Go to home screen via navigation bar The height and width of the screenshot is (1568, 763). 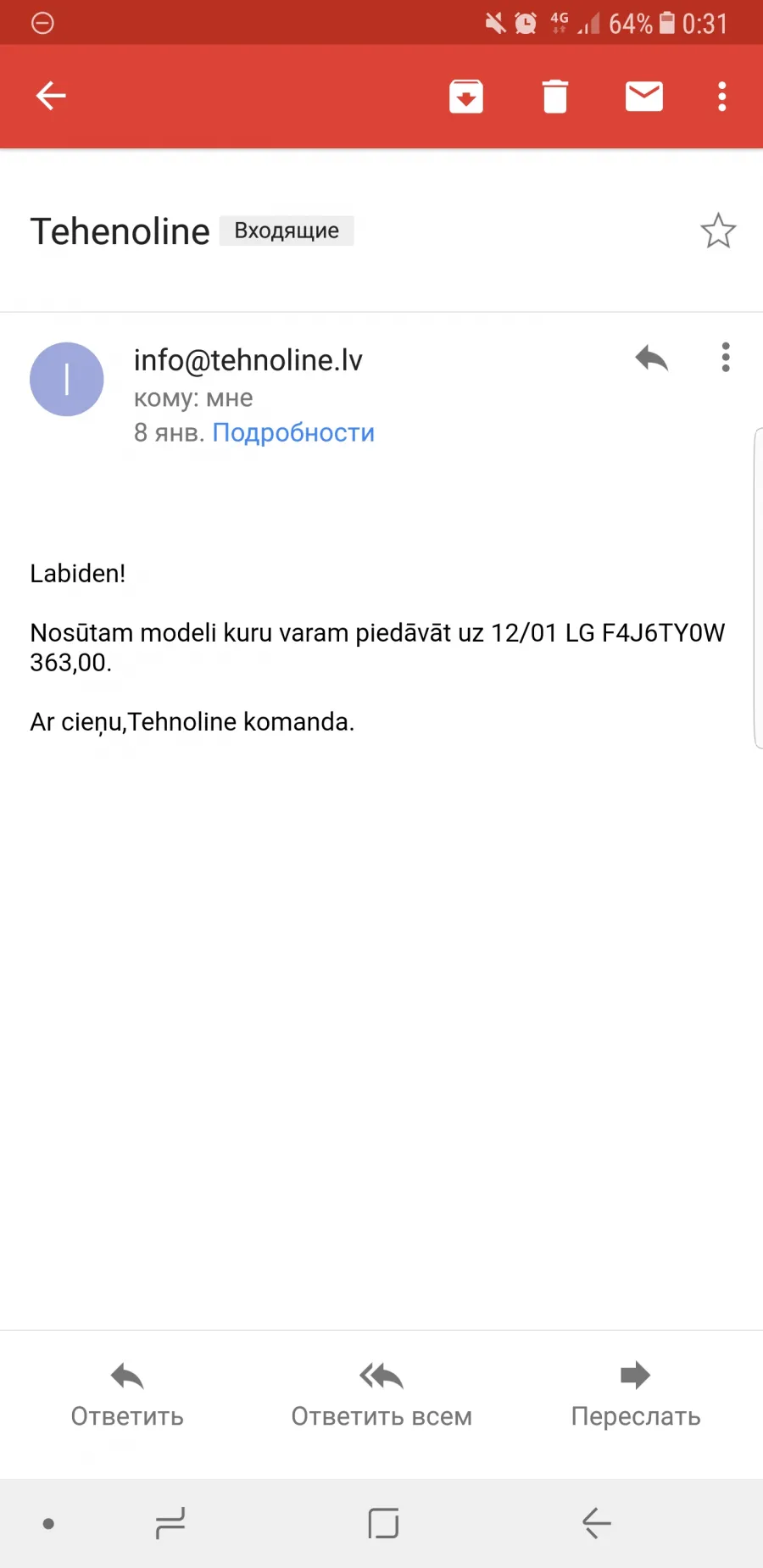[383, 1523]
